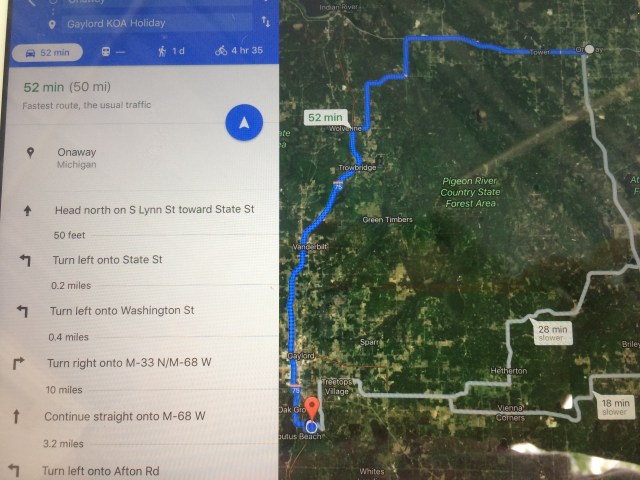Switch to transit mode
This screenshot has height=480, width=640.
pos(113,49)
